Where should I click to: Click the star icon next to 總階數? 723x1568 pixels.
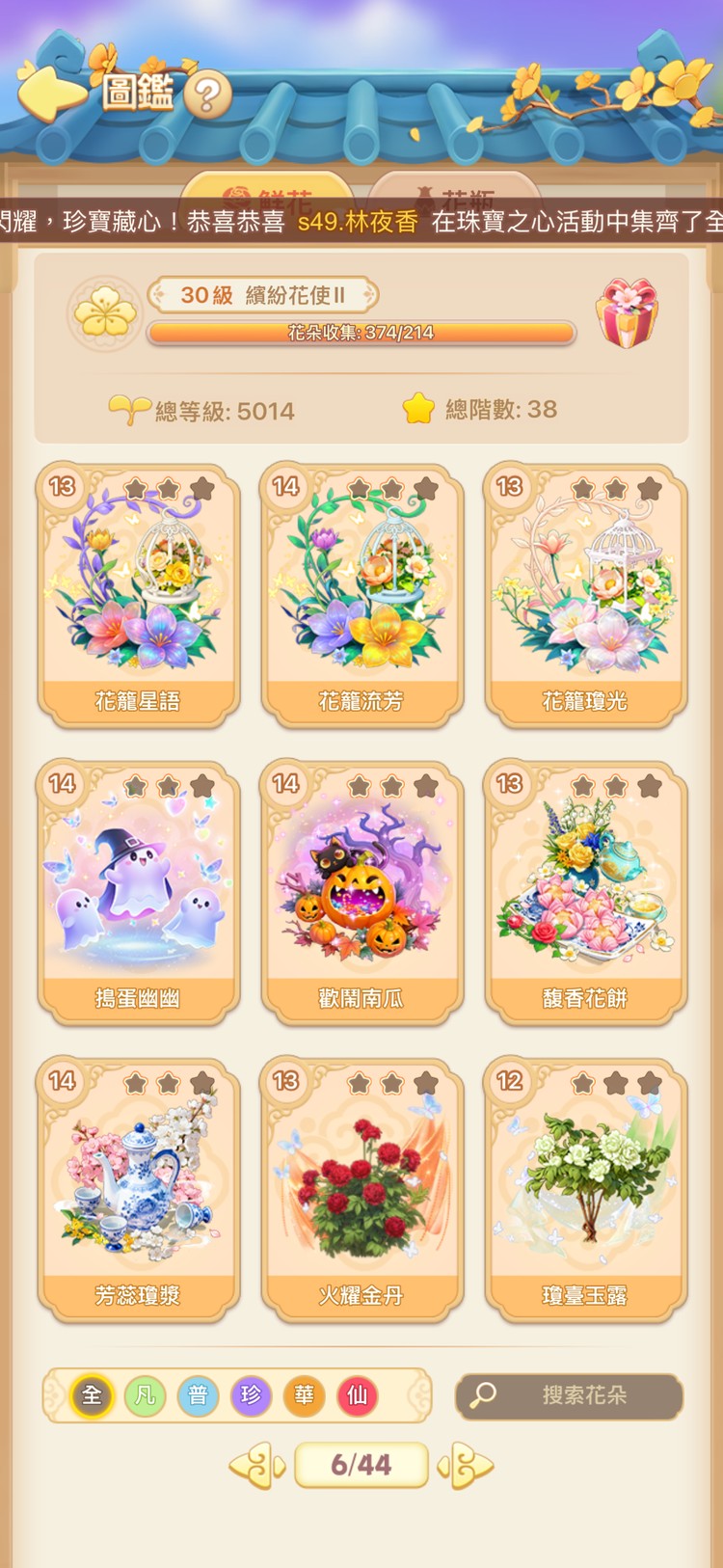click(x=416, y=409)
